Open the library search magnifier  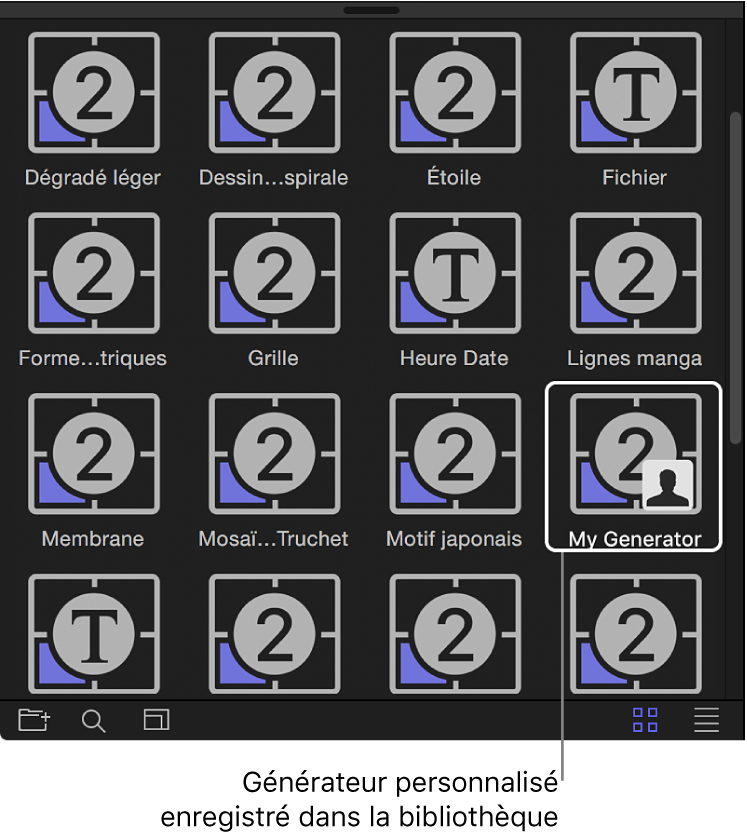coord(94,720)
